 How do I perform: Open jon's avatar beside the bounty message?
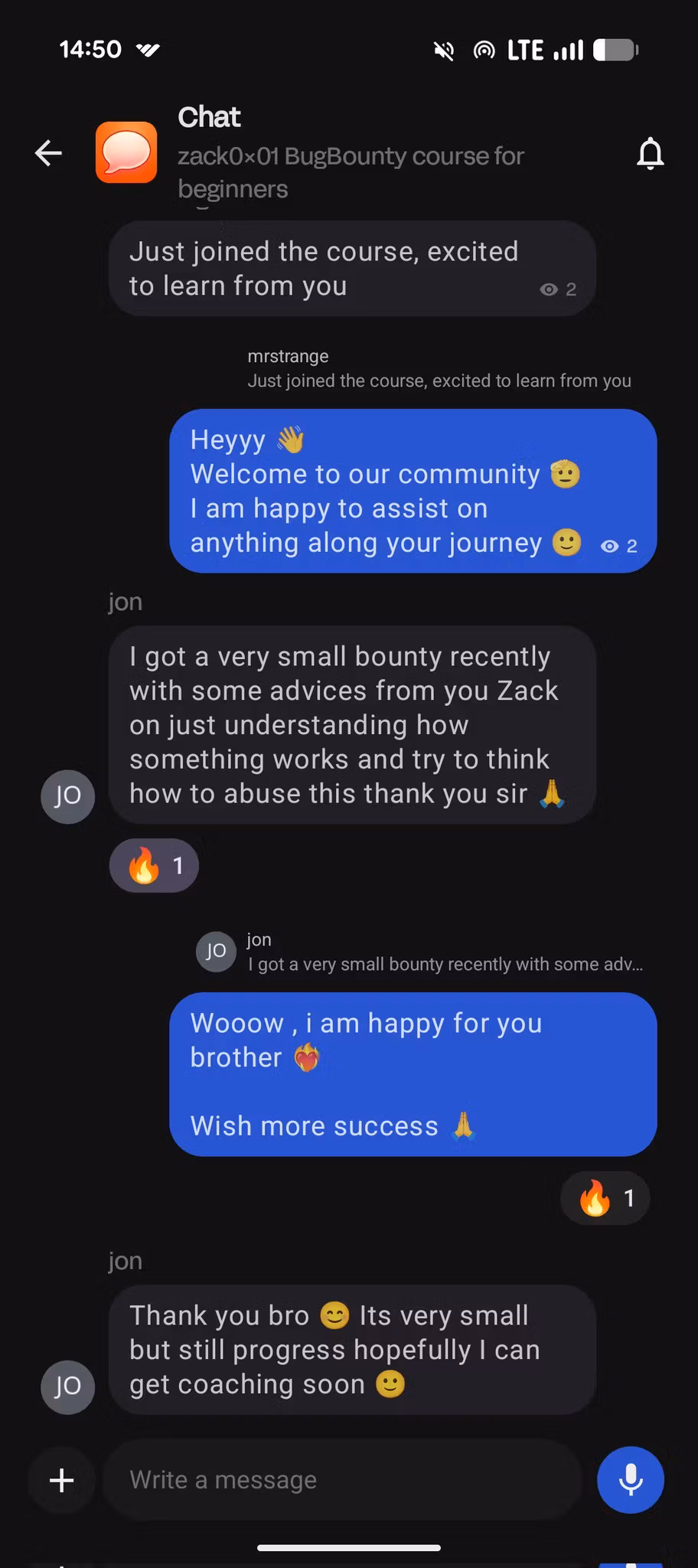[67, 796]
